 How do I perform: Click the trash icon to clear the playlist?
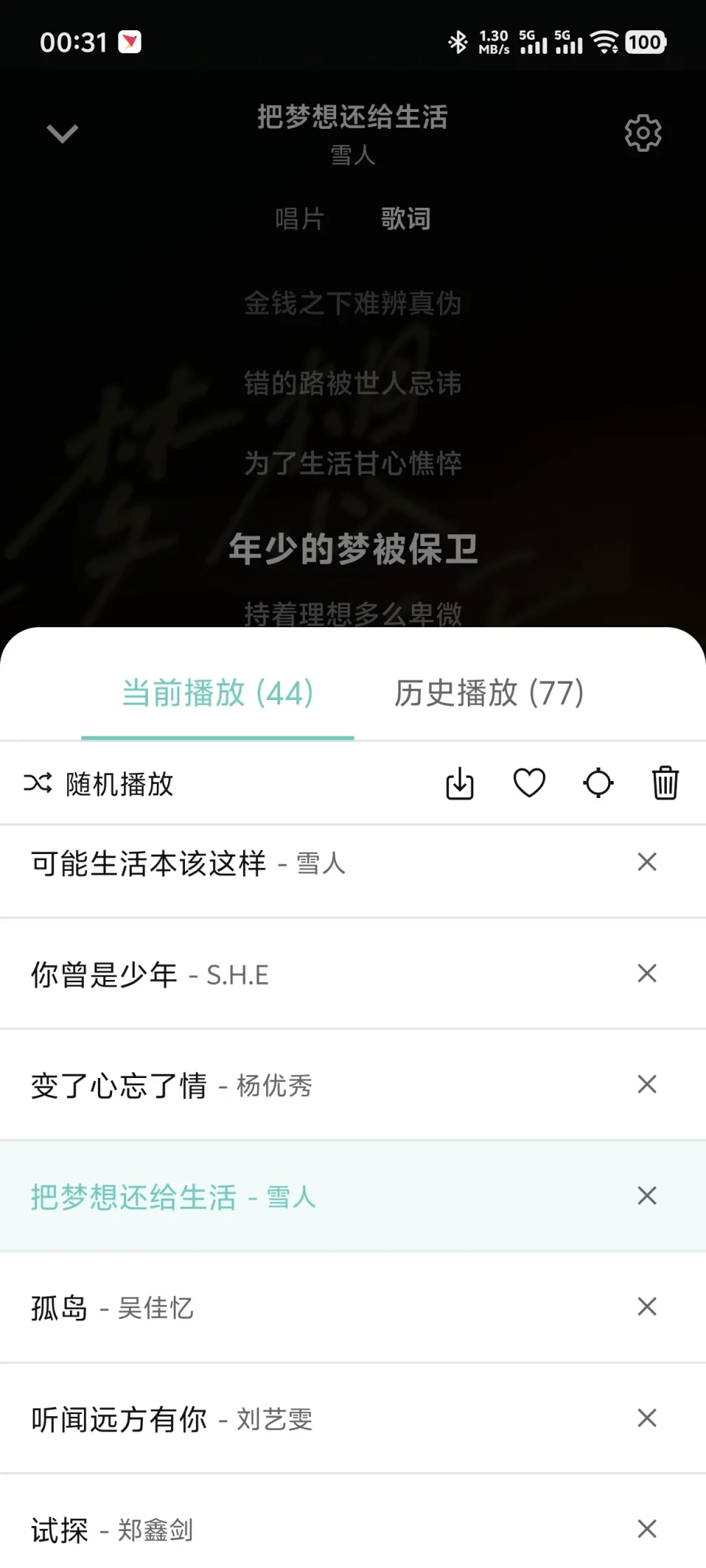coord(665,784)
